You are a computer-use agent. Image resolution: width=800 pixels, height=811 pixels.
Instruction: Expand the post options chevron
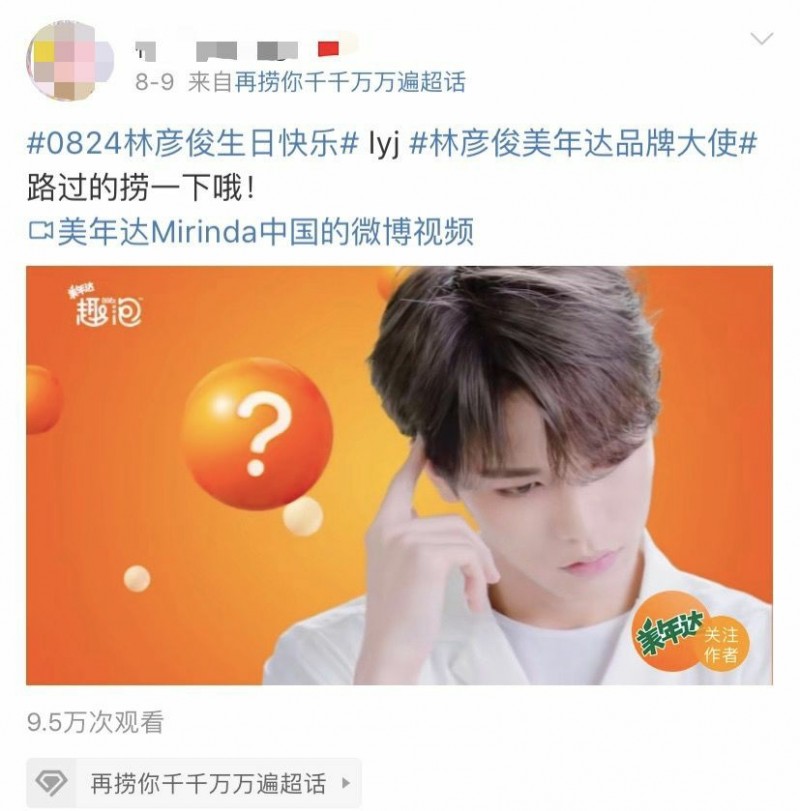tap(761, 39)
